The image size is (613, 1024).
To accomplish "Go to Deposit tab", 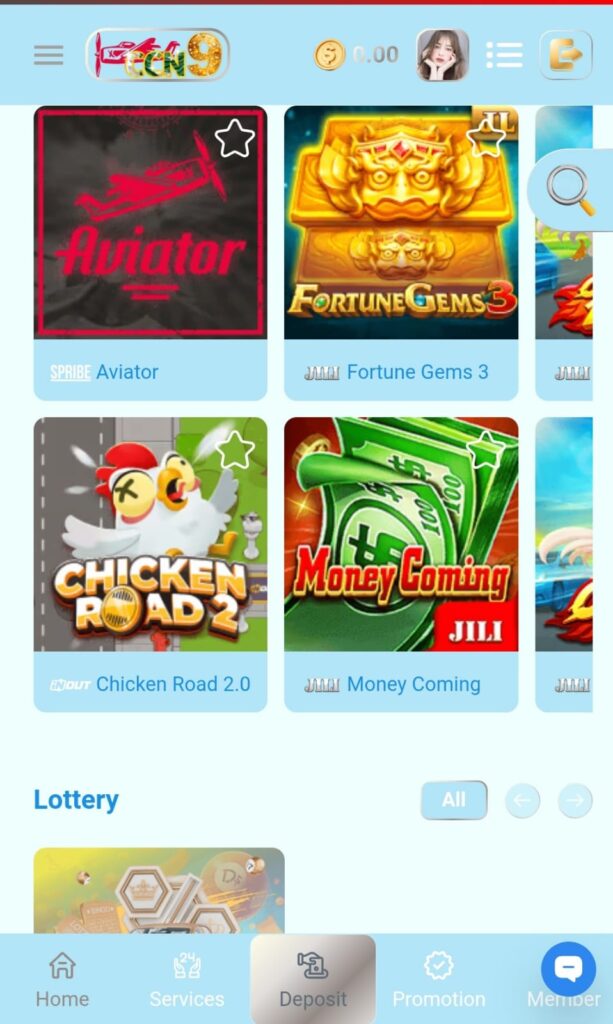I will [x=313, y=980].
